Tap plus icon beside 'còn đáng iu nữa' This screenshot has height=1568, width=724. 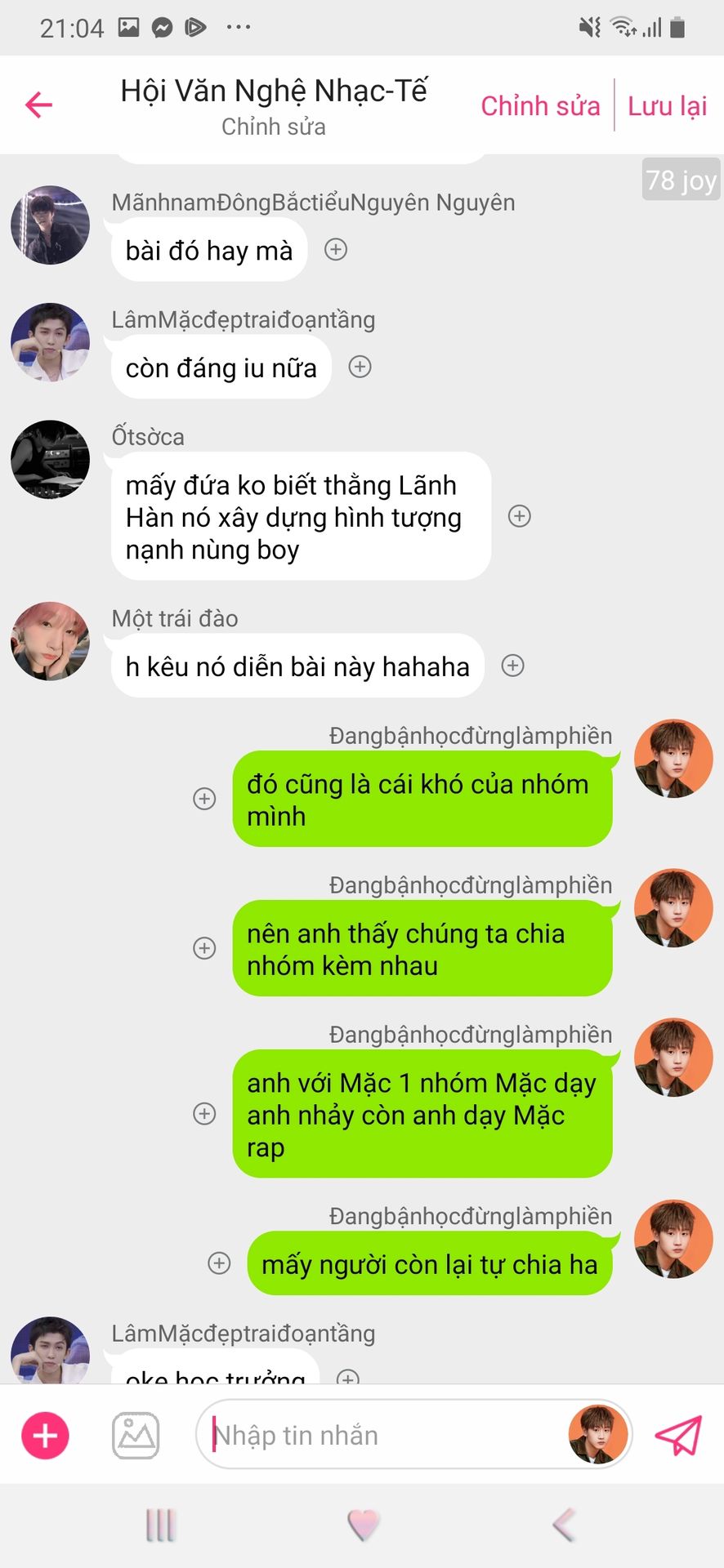pyautogui.click(x=360, y=367)
